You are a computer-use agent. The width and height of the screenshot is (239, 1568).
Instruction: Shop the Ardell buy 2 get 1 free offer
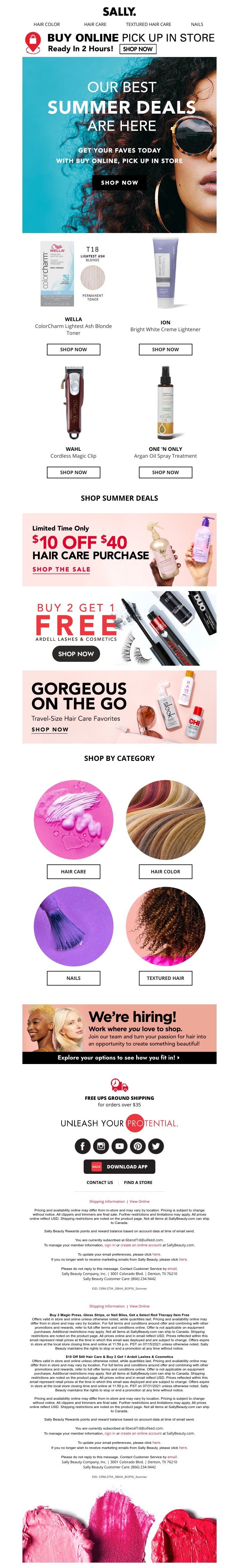(76, 654)
